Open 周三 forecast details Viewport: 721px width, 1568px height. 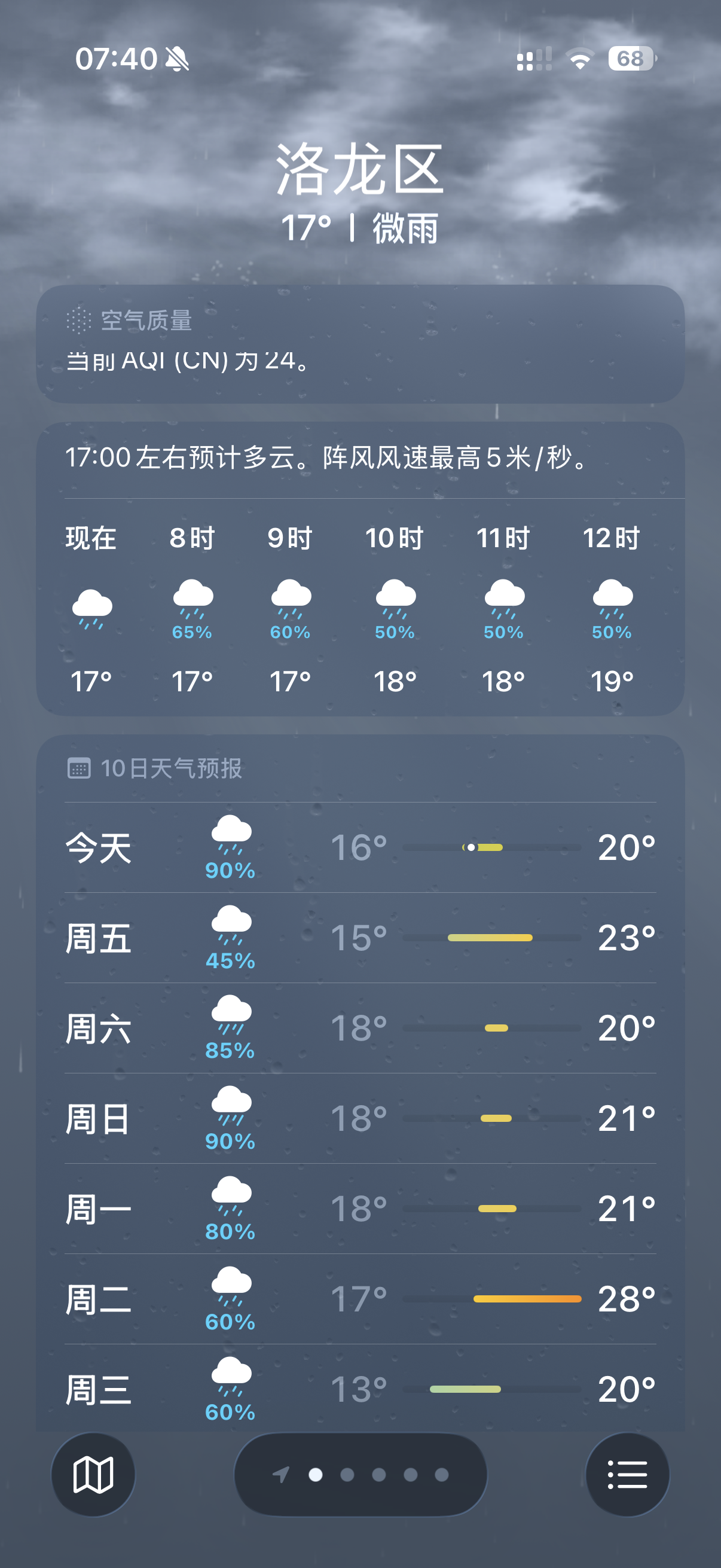click(x=360, y=1389)
